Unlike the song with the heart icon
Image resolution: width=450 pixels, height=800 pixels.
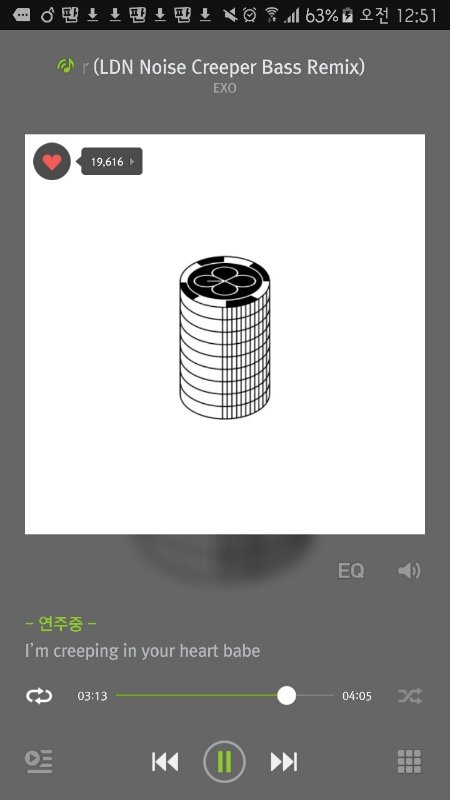tap(52, 161)
